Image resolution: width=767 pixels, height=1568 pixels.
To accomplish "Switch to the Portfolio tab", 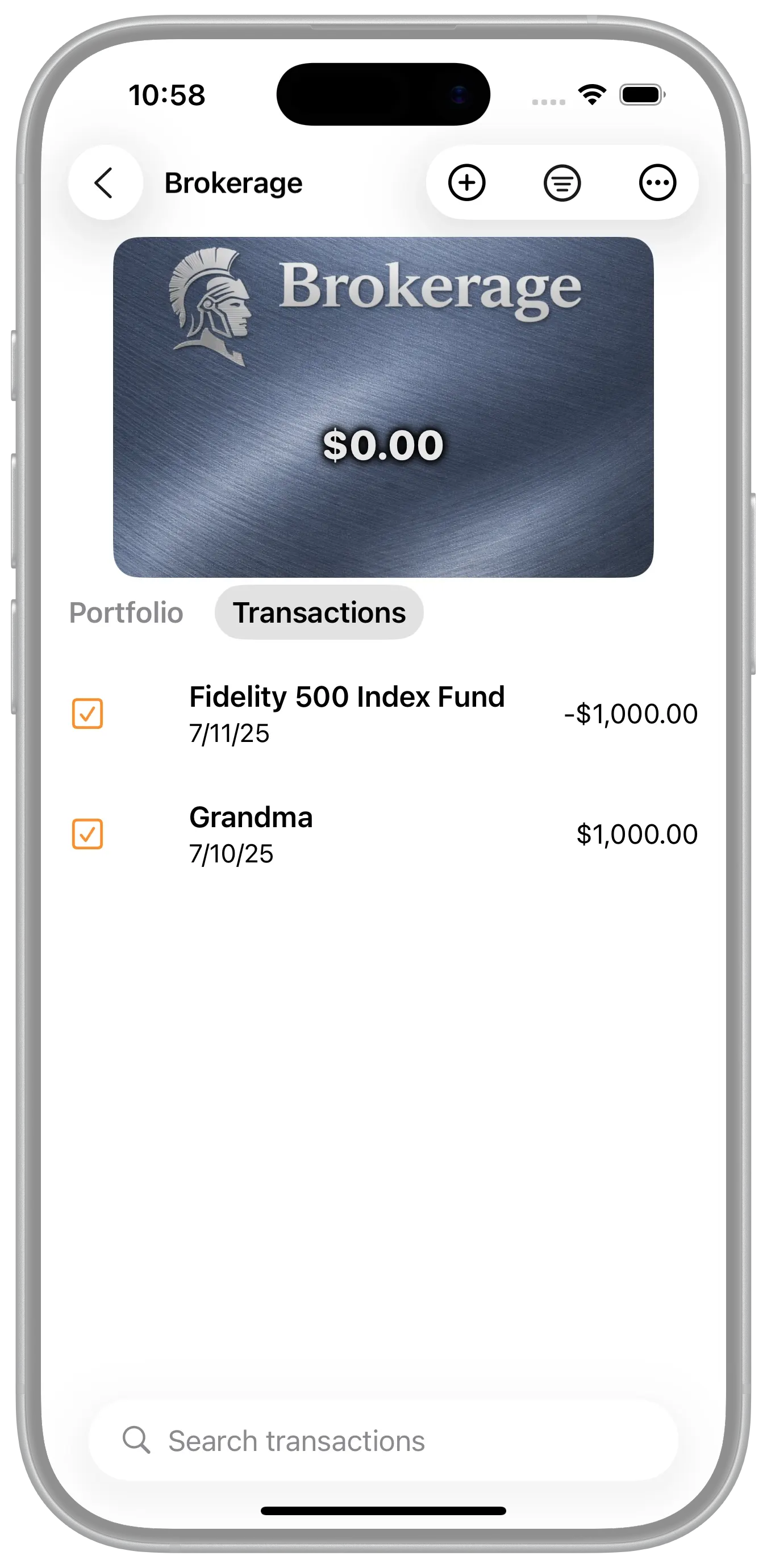I will click(126, 612).
